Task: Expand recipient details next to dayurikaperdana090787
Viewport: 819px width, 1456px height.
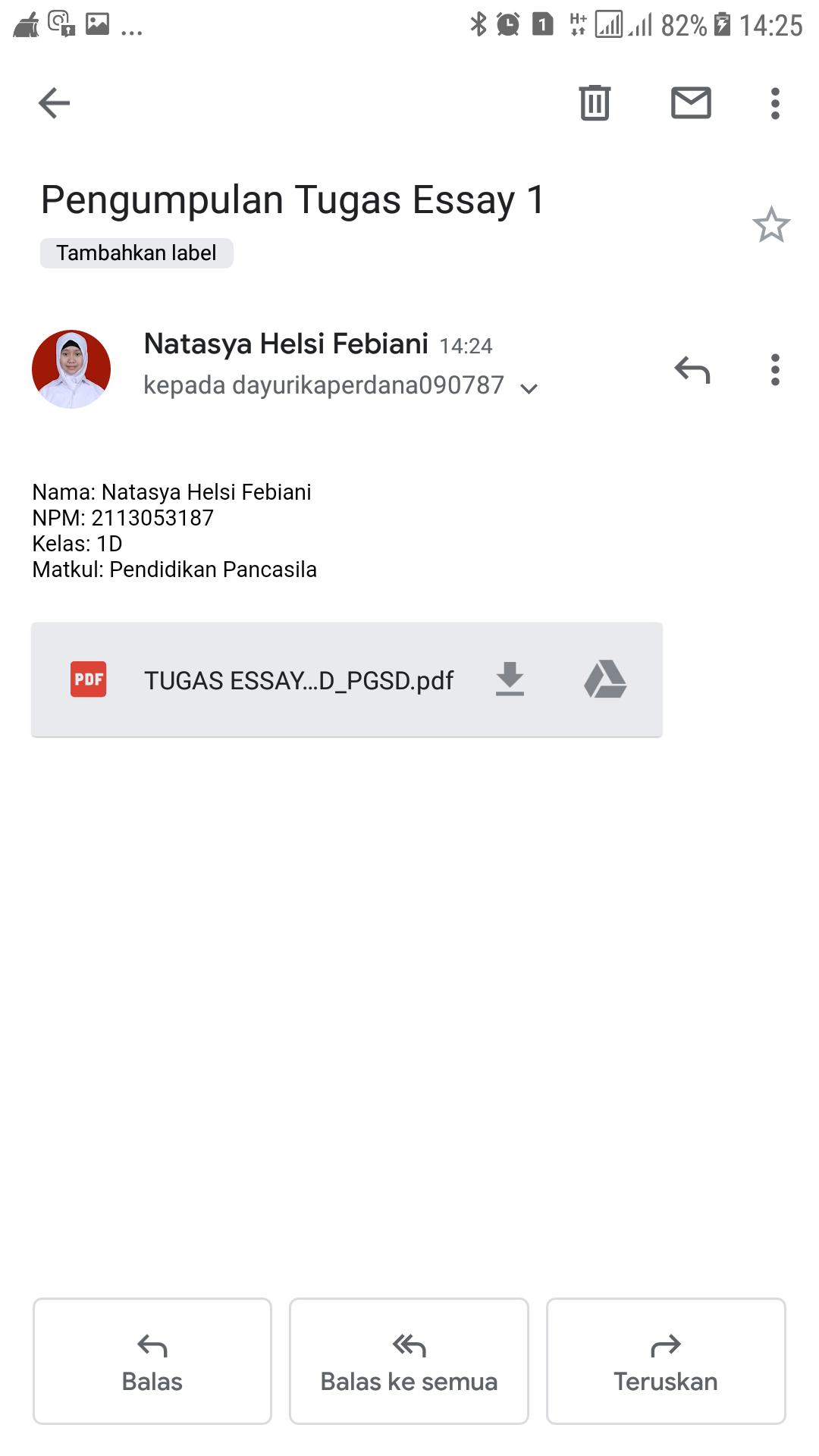Action: click(x=529, y=388)
